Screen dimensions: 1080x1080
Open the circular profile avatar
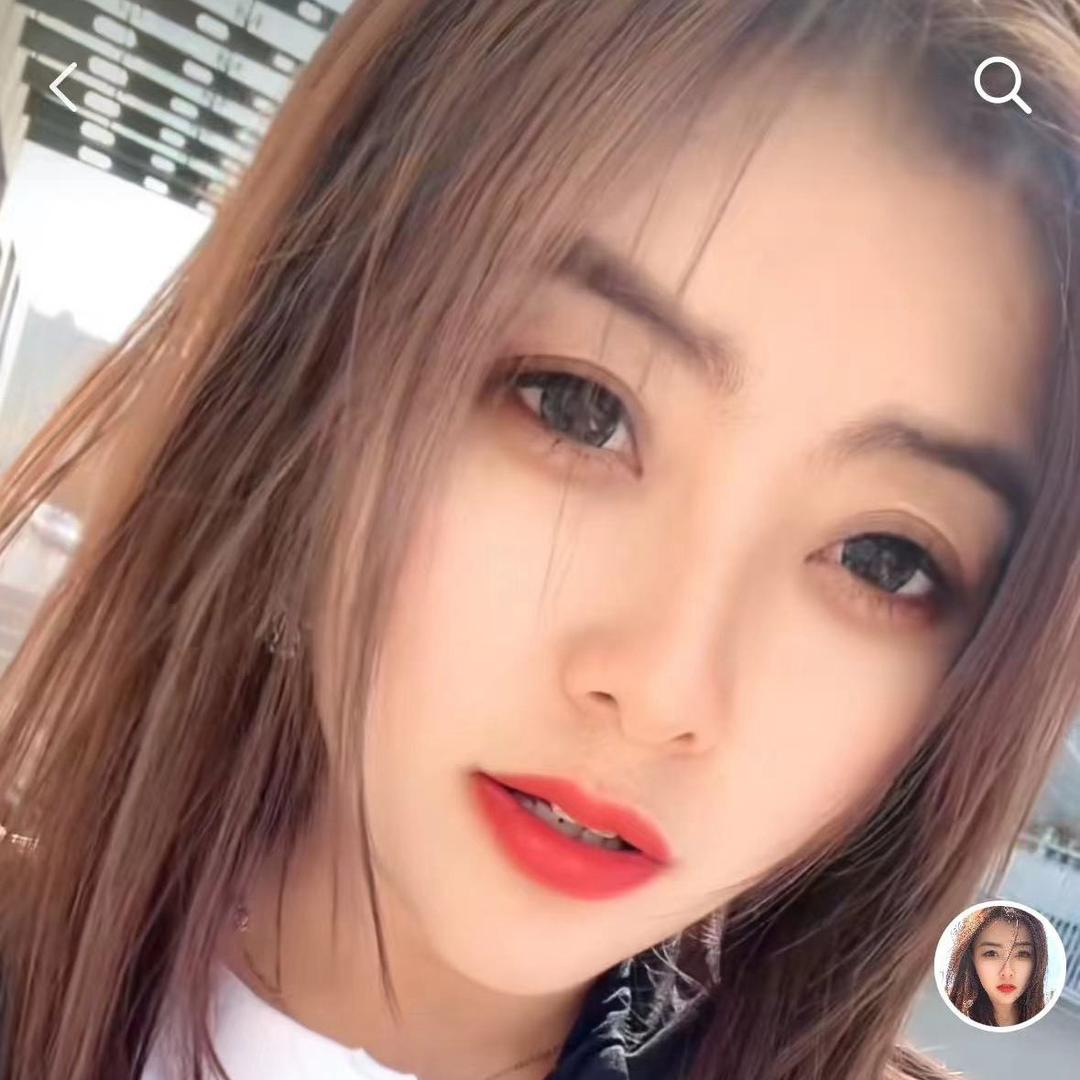[999, 966]
